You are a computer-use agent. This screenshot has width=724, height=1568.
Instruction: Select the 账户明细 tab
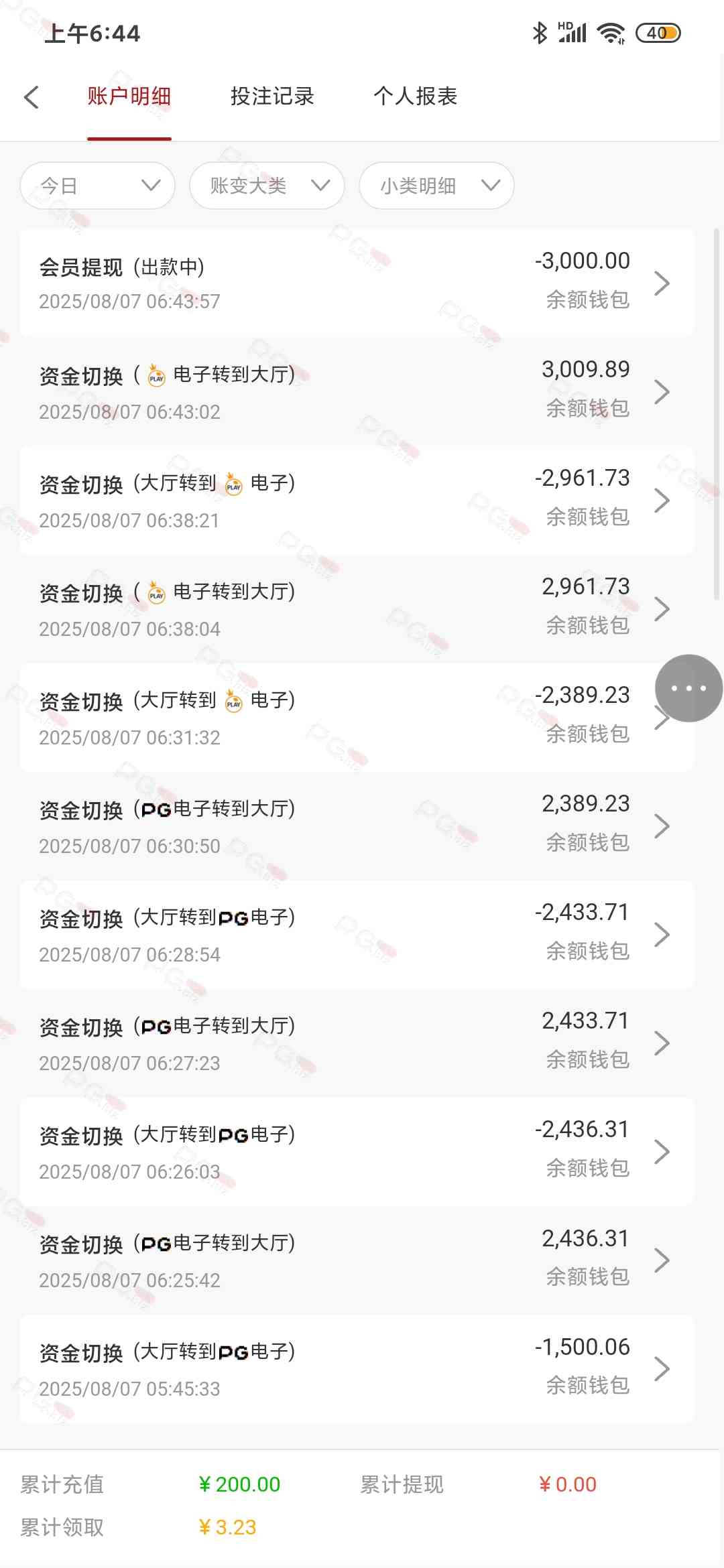129,96
